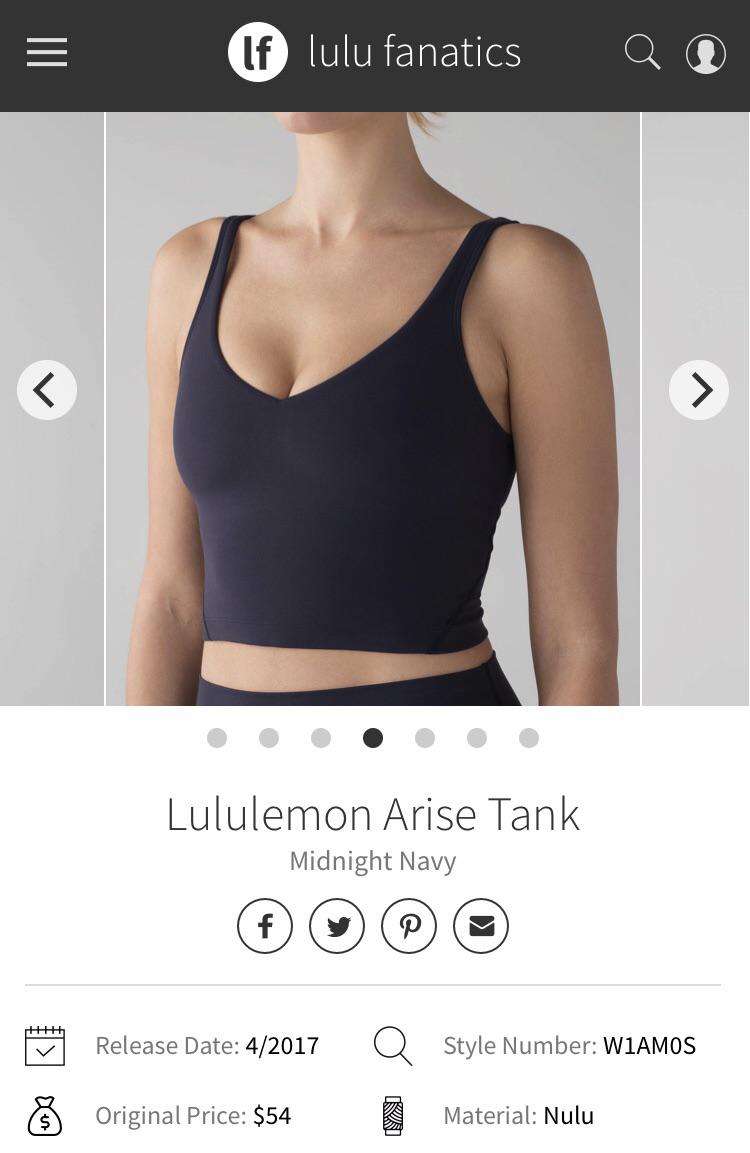This screenshot has height=1153, width=750.
Task: Open the search magnifier icon
Action: click(x=643, y=53)
